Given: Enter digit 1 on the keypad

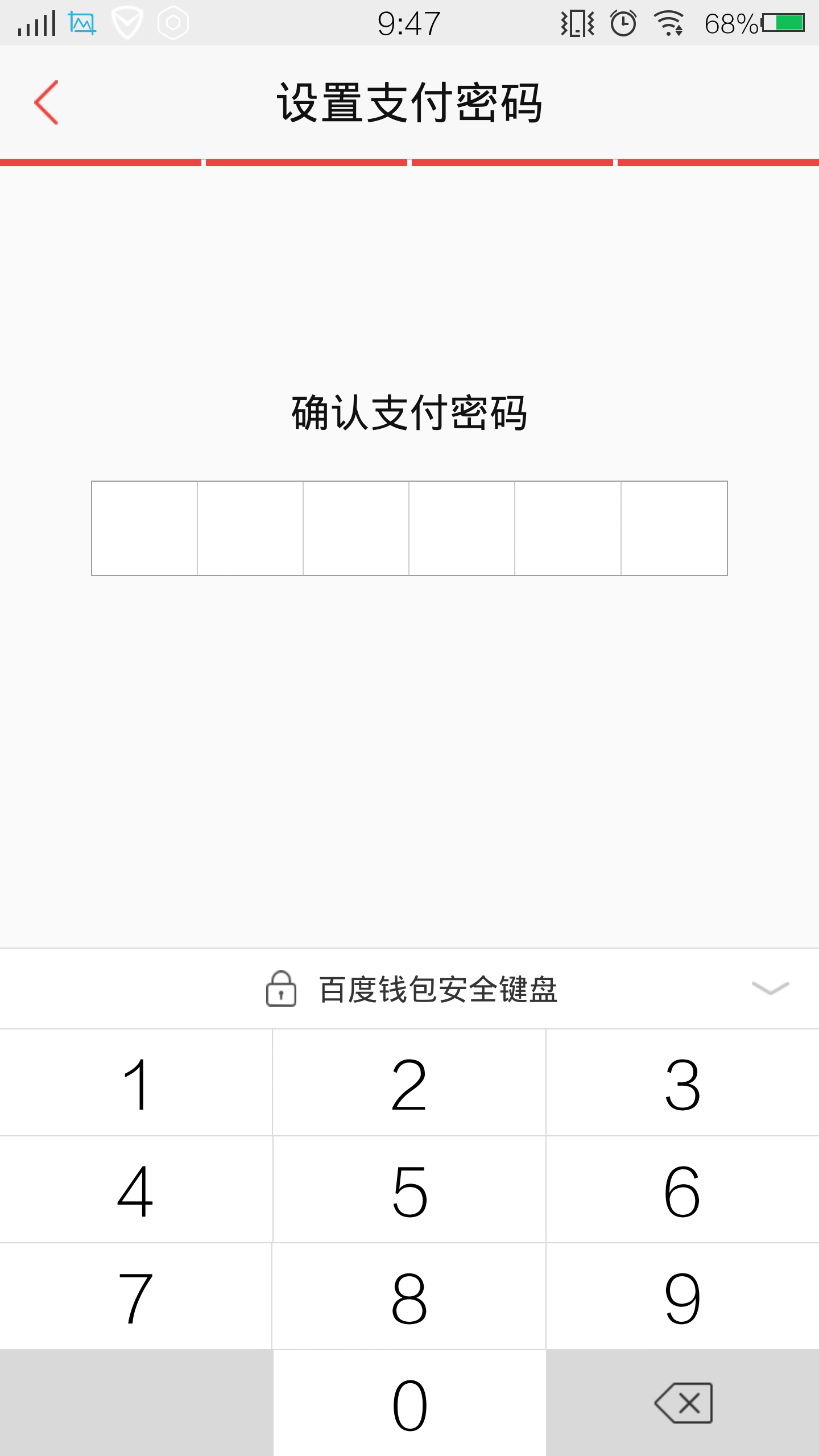Looking at the screenshot, I should pos(136,1084).
